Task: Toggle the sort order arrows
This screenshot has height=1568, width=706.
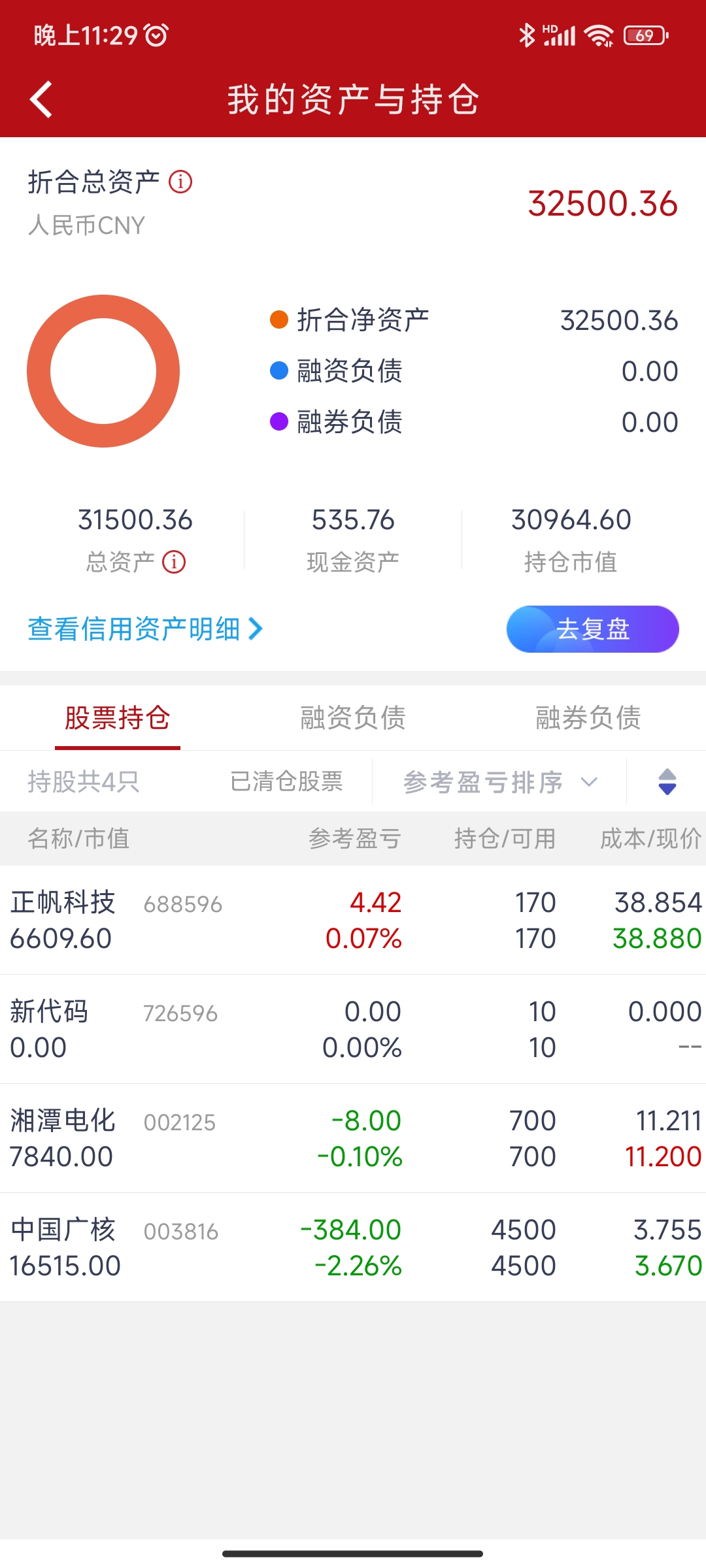Action: (667, 781)
